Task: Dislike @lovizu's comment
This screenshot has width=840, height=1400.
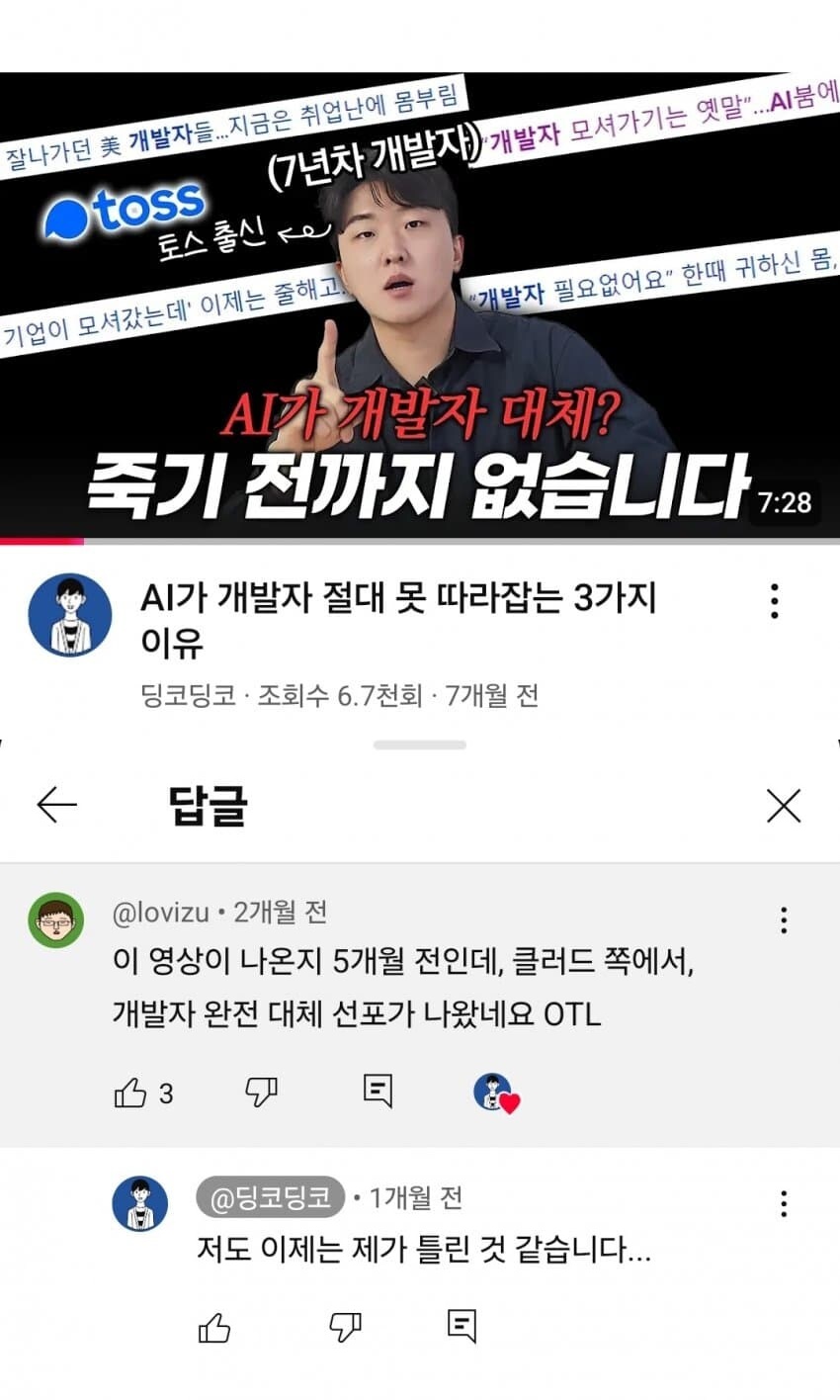Action: click(261, 1093)
